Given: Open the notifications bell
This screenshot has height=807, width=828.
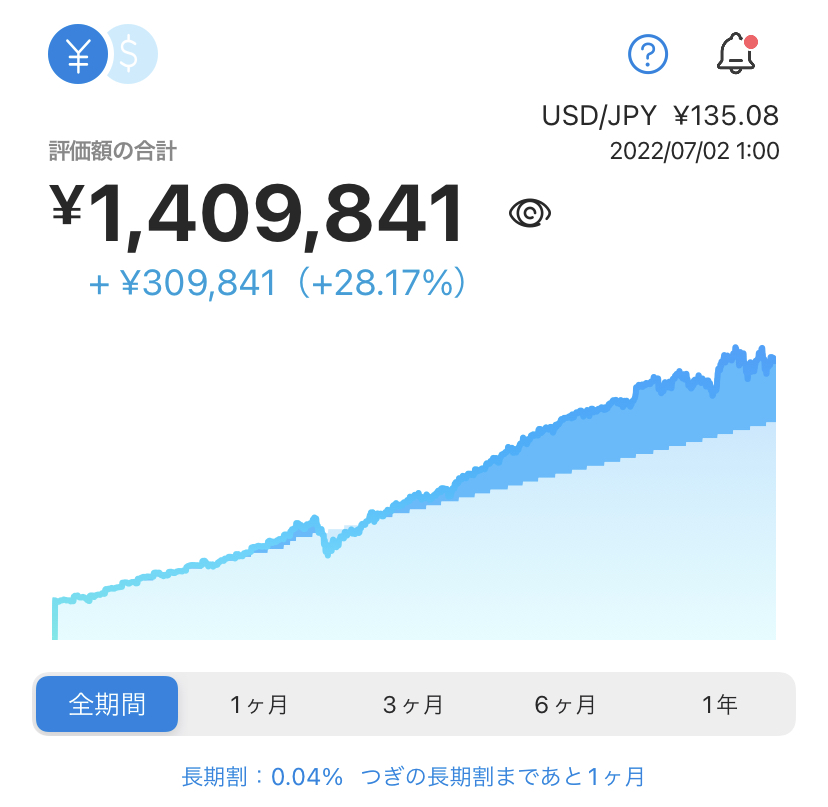Looking at the screenshot, I should 737,53.
